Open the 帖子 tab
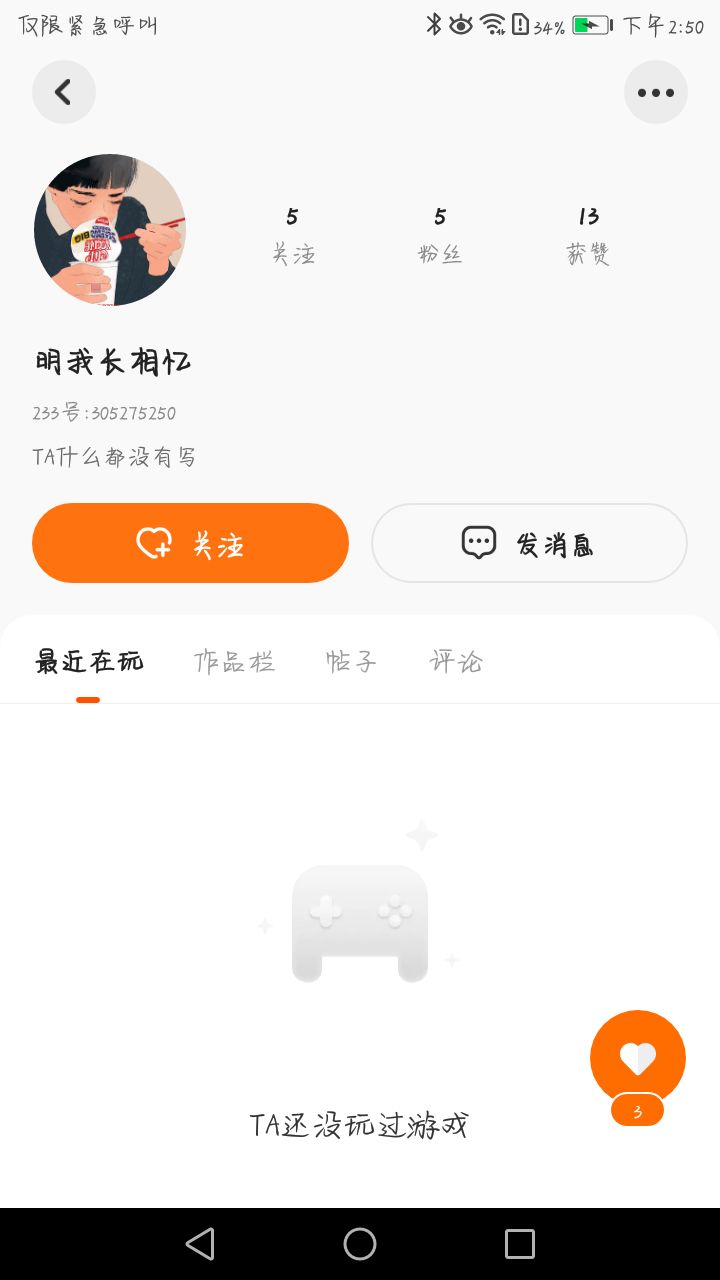The image size is (720, 1280). 351,662
